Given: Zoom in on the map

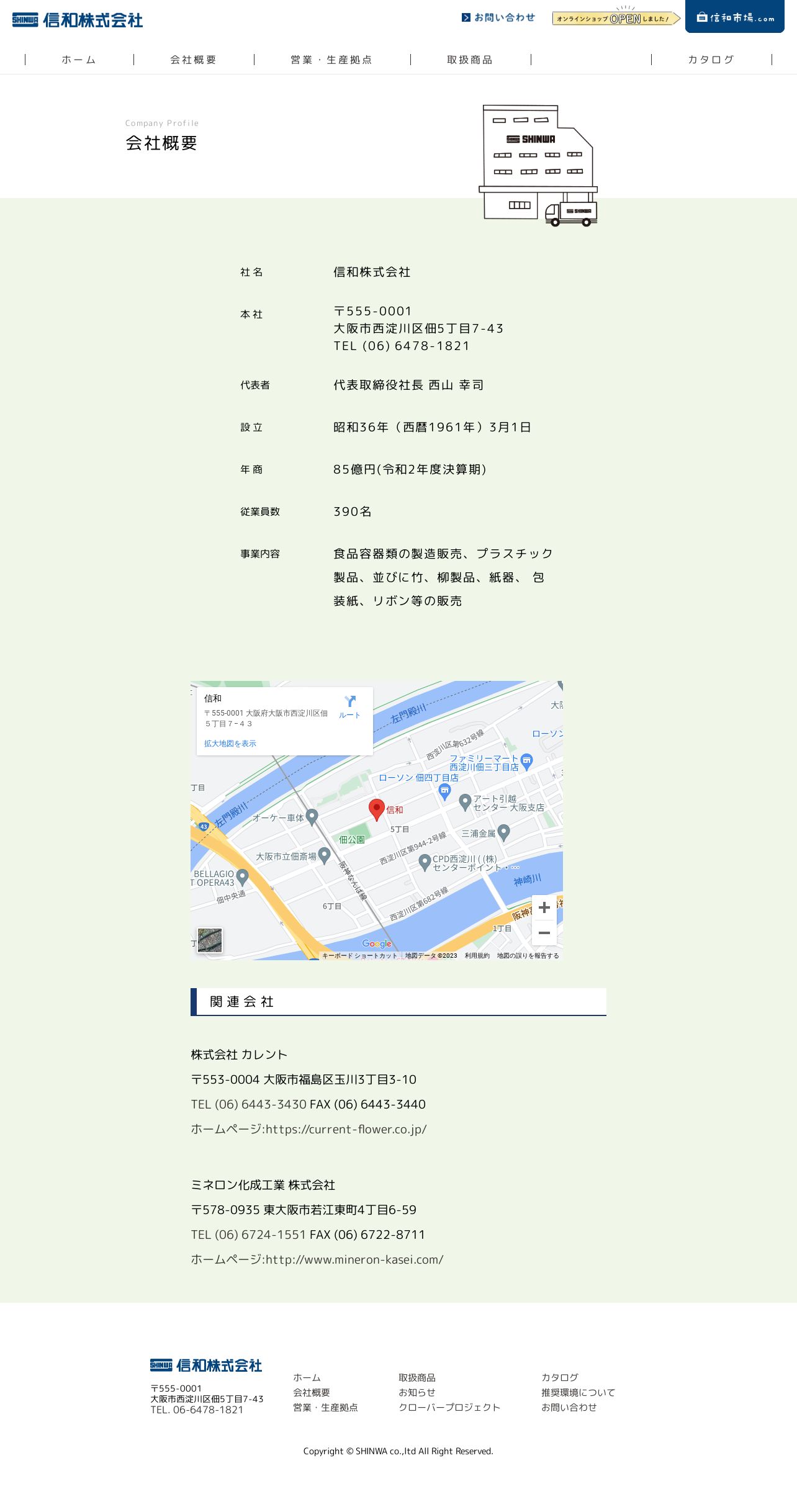Looking at the screenshot, I should click(x=544, y=907).
